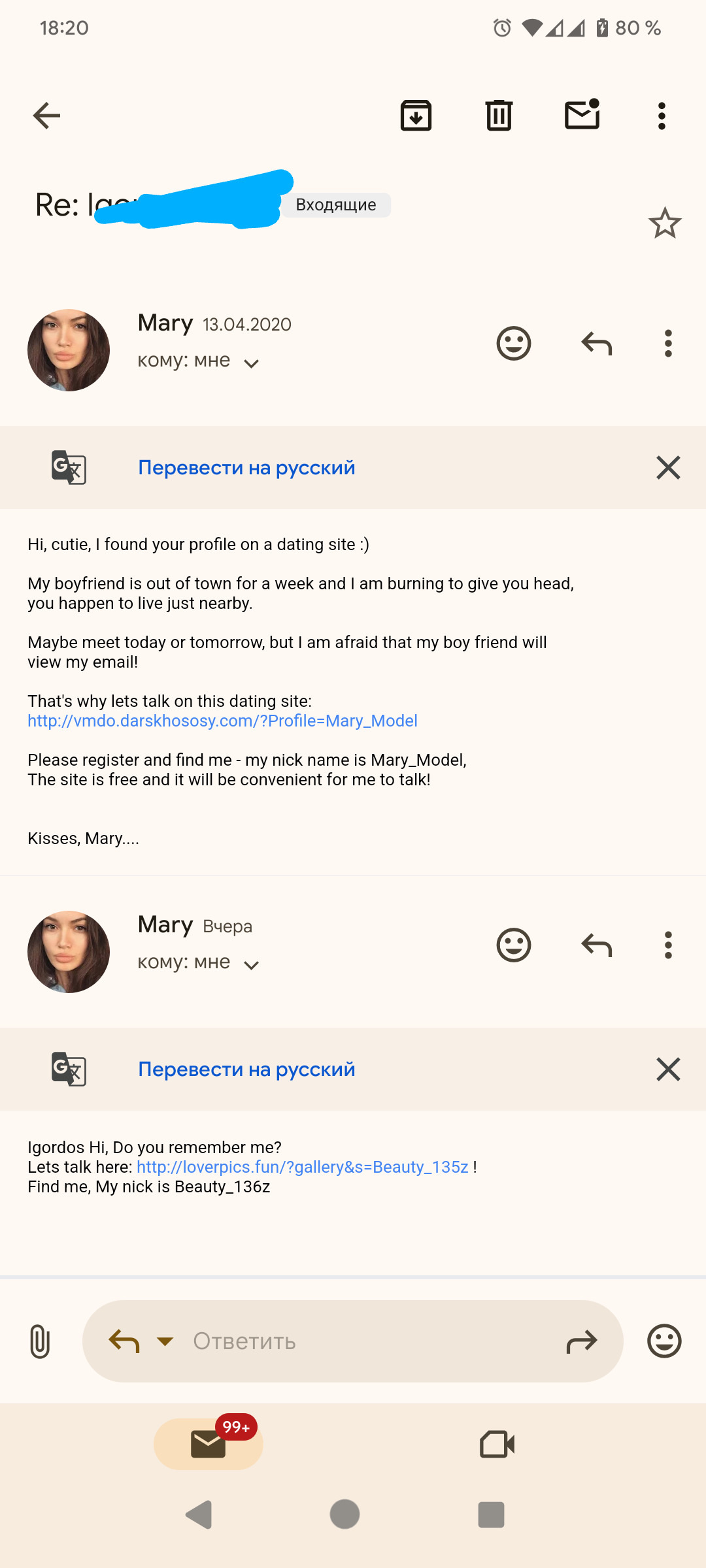Attach a file with the paperclip

(x=40, y=1341)
